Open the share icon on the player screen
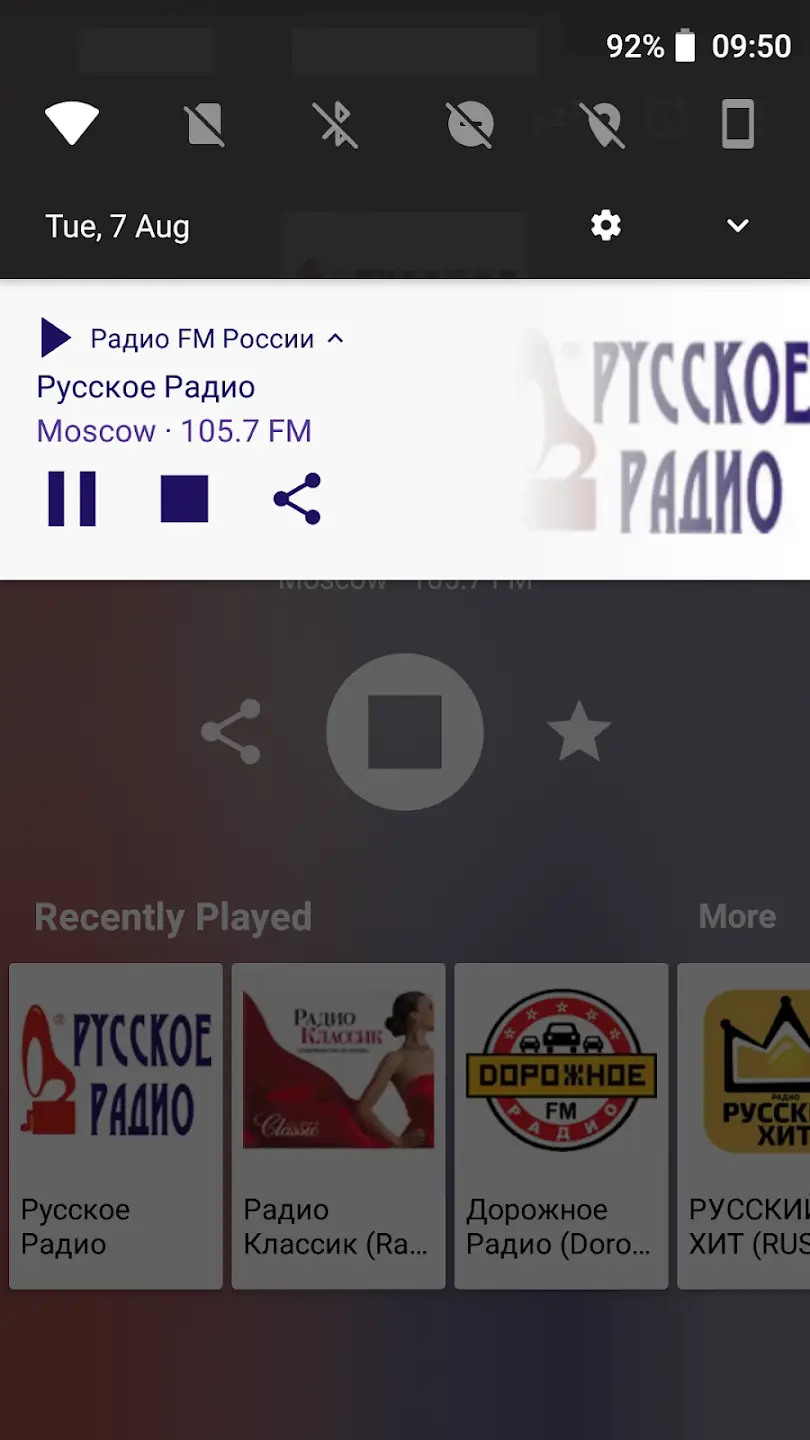The height and width of the screenshot is (1440, 810). [x=232, y=731]
